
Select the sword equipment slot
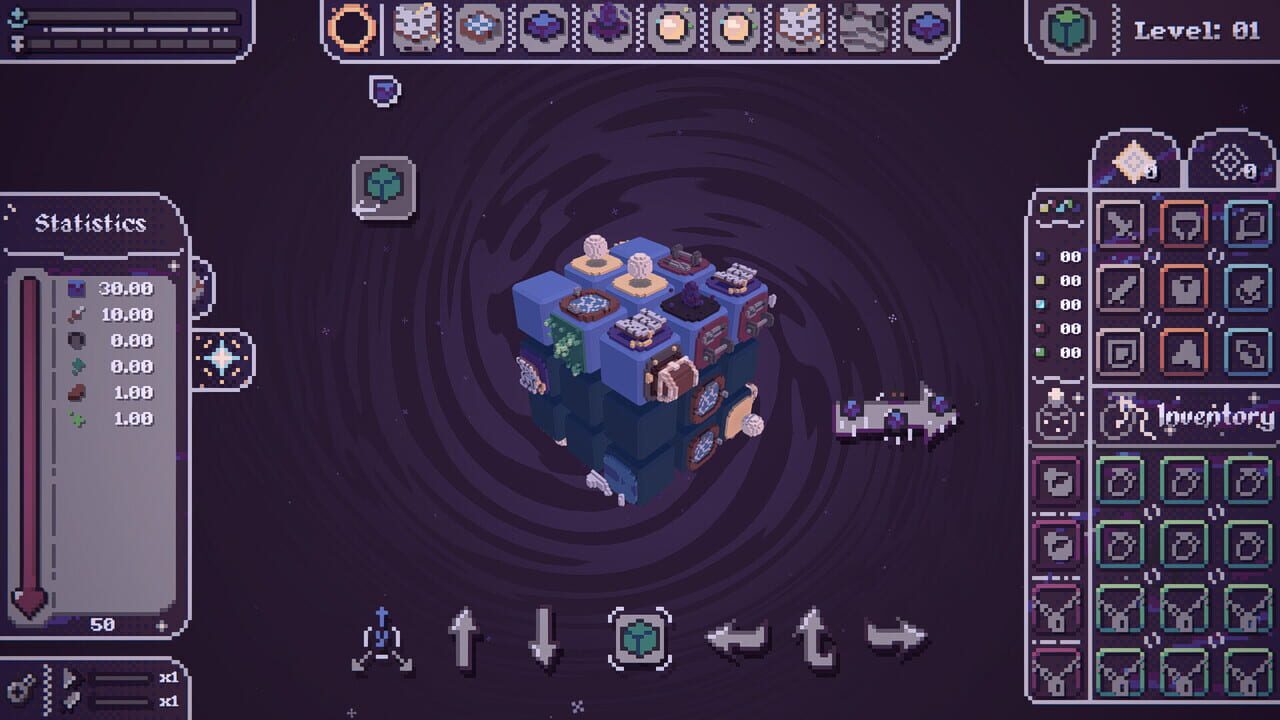click(x=1122, y=227)
